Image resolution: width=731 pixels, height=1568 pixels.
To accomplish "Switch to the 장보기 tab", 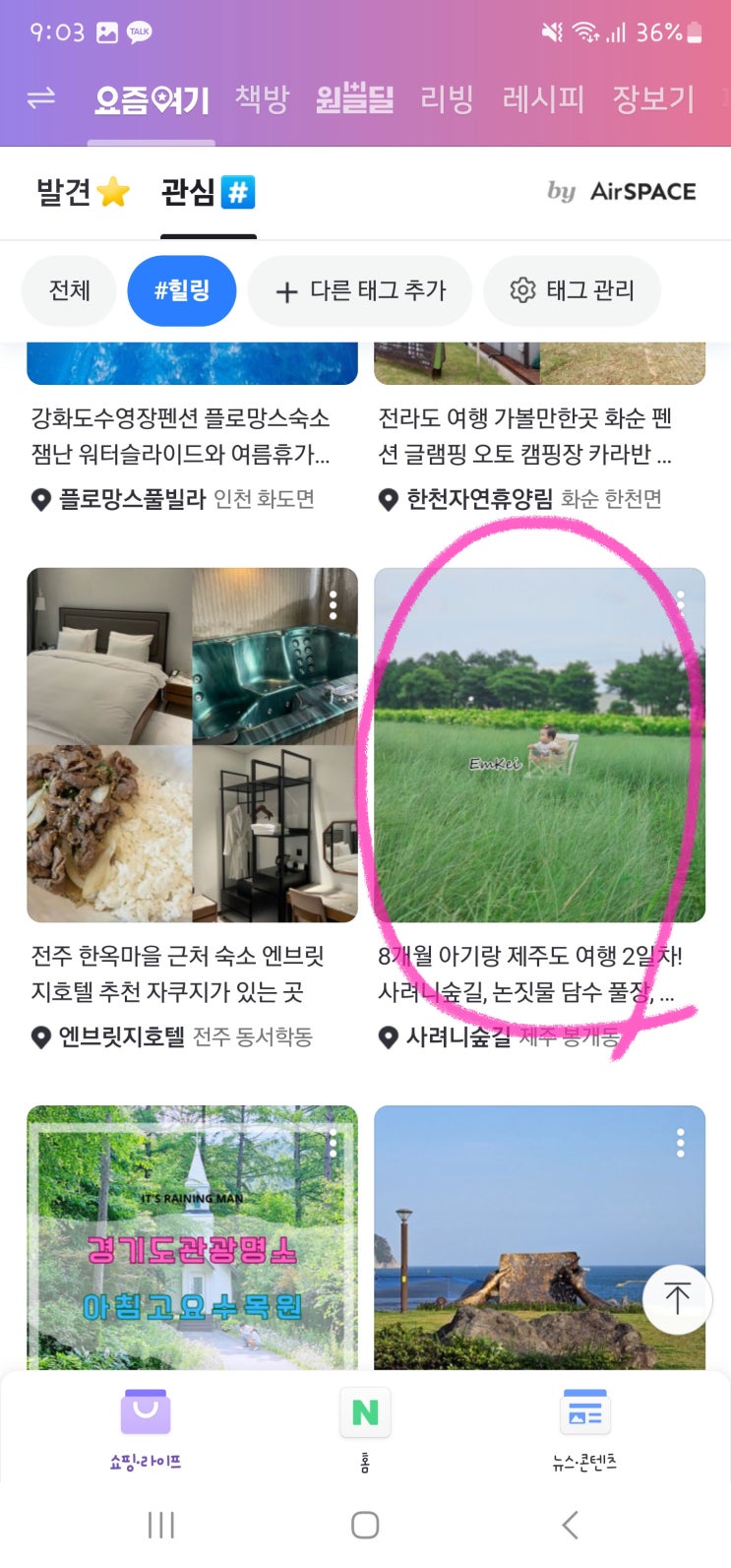I will pyautogui.click(x=653, y=98).
